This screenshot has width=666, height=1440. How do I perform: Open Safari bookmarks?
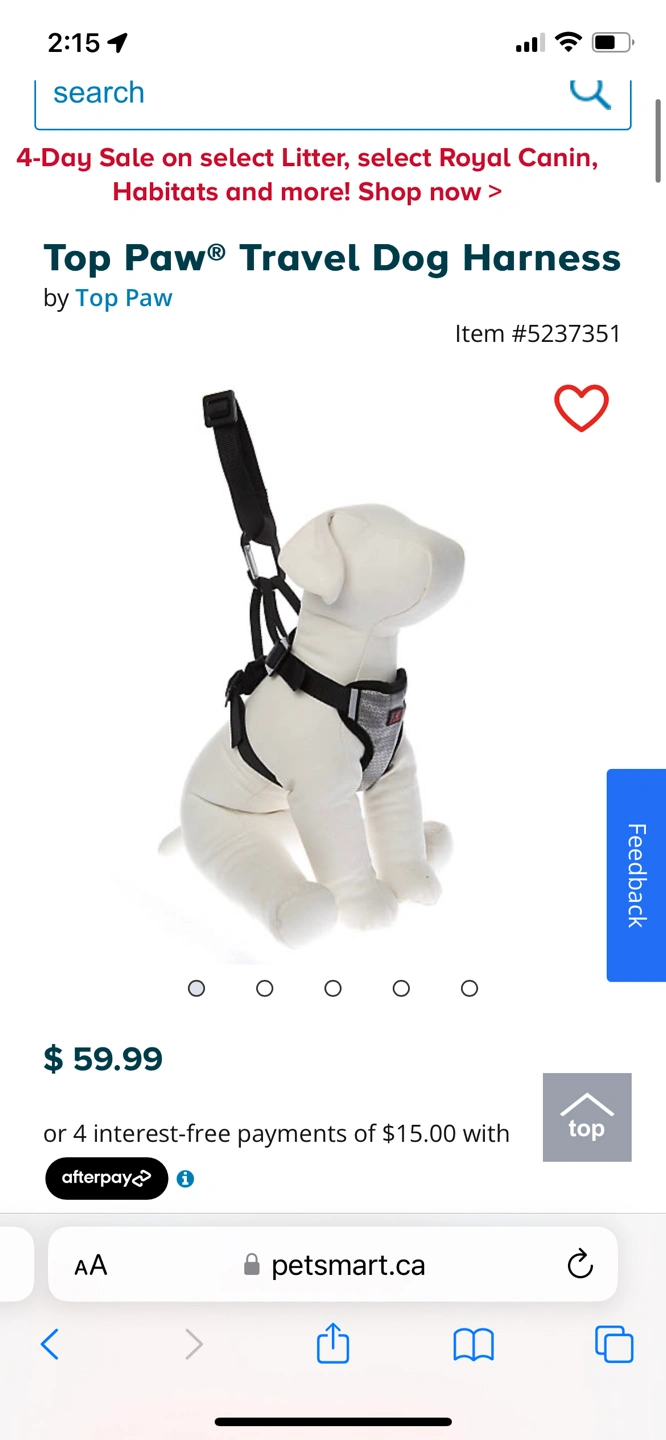pos(473,1345)
